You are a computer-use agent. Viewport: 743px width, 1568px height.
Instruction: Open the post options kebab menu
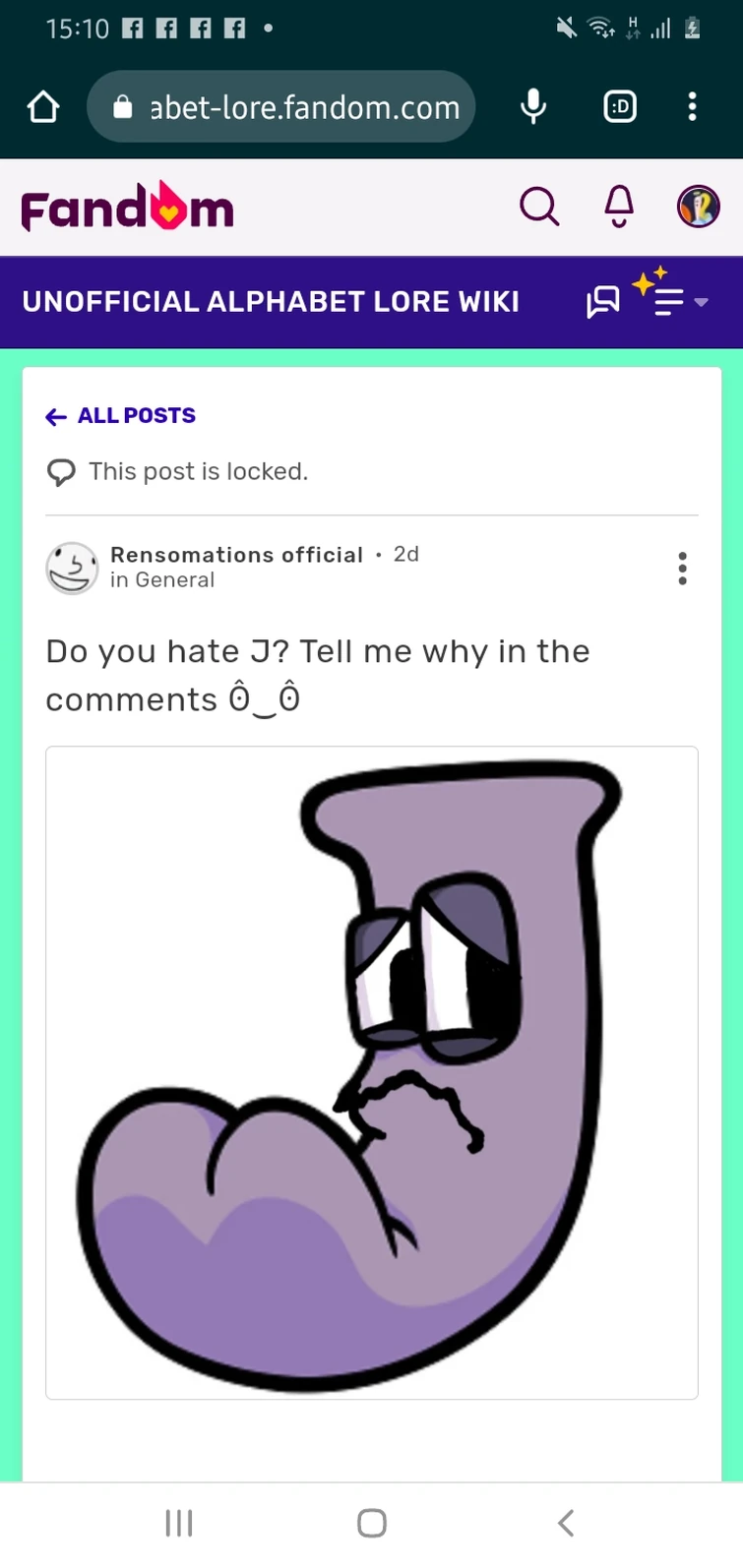click(682, 569)
